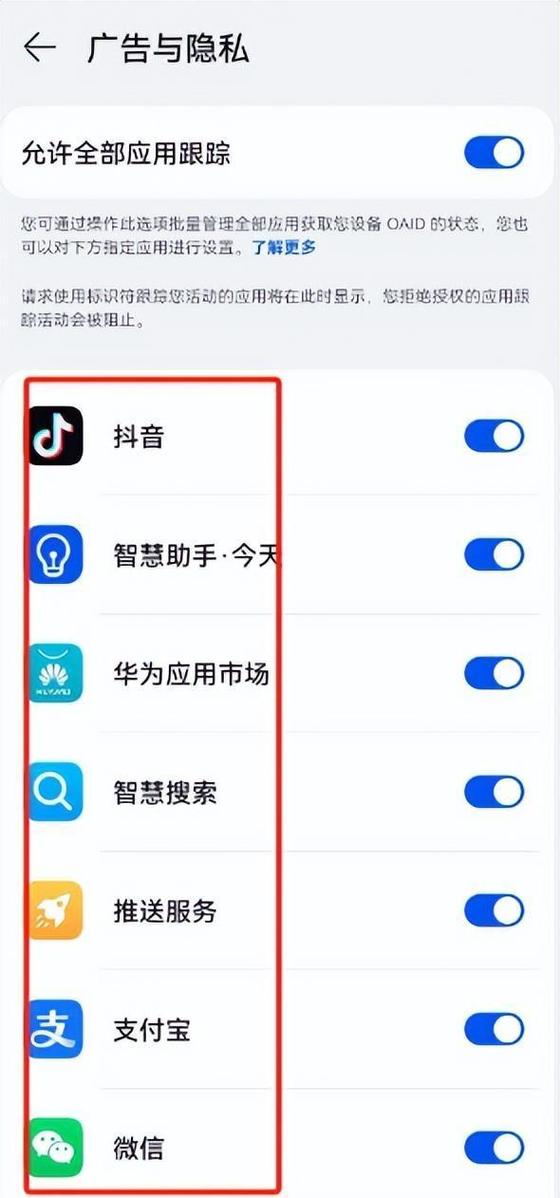Turn off 允许全部应用跟踪 switch
The height and width of the screenshot is (1198, 560).
(494, 153)
